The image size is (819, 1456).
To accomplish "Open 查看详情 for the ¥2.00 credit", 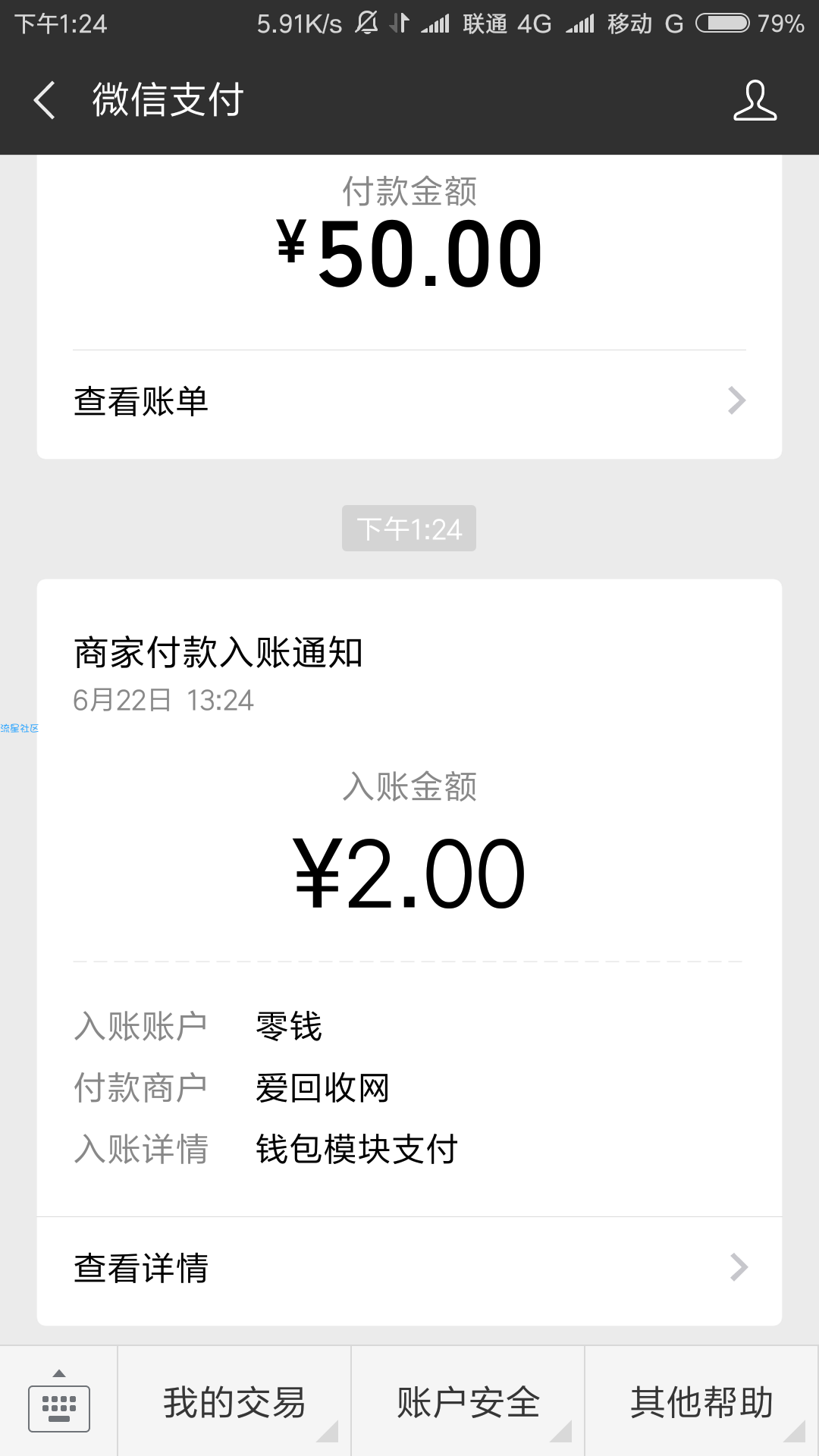I will (x=409, y=1267).
